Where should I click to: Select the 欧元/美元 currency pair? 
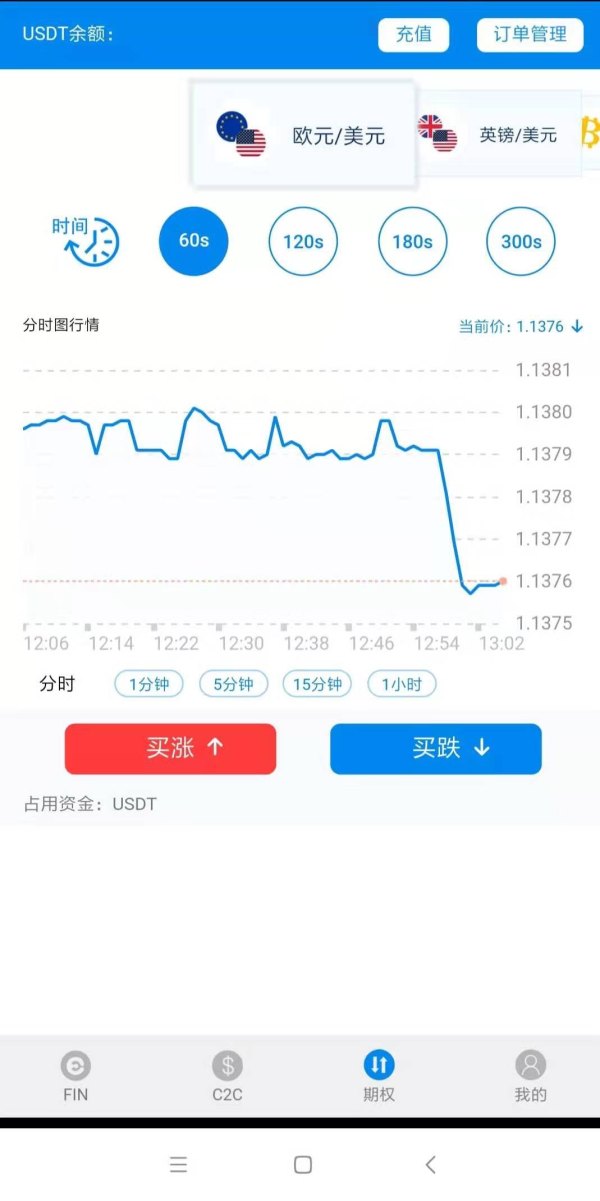303,135
